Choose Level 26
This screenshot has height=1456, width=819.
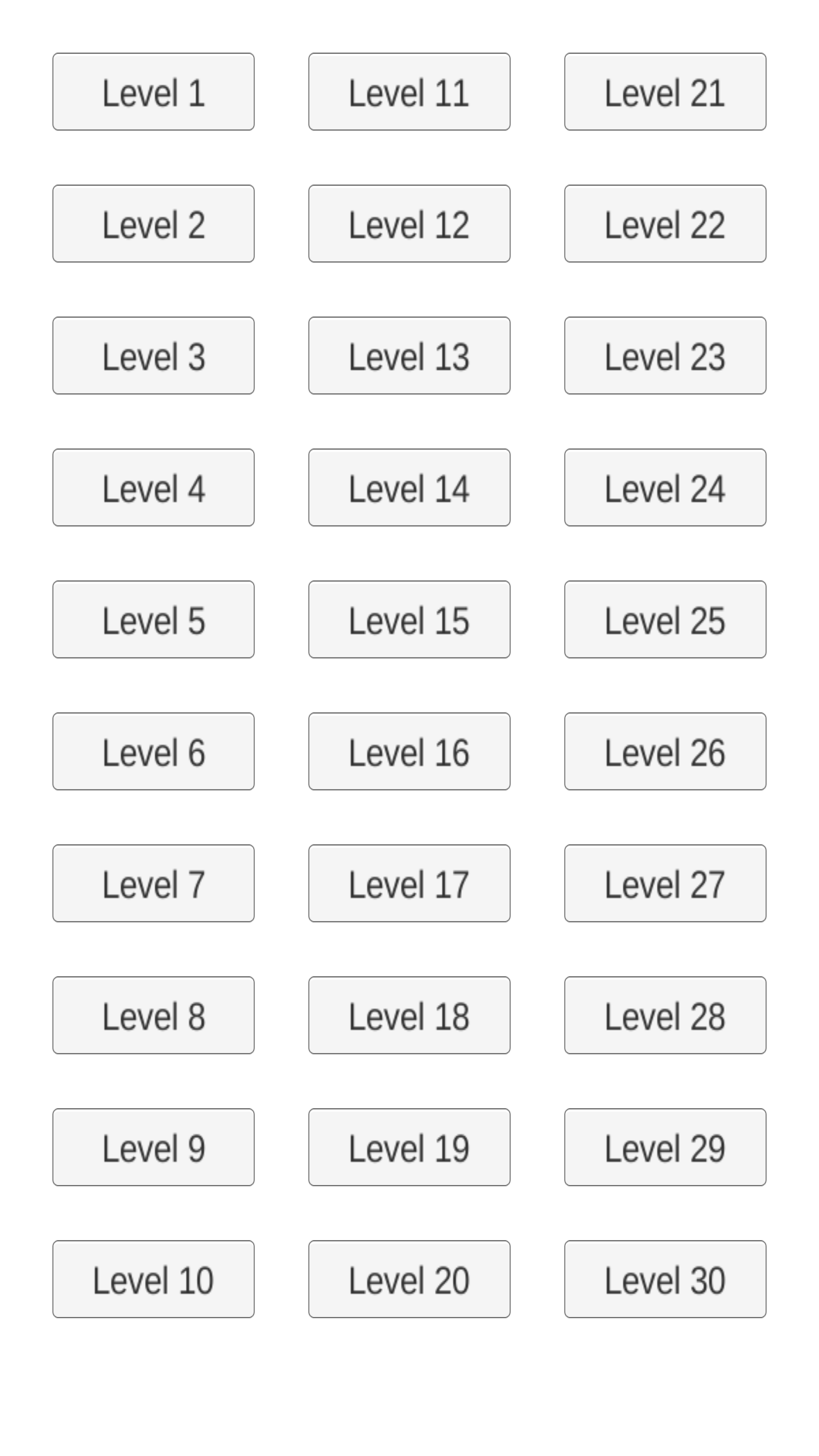665,751
